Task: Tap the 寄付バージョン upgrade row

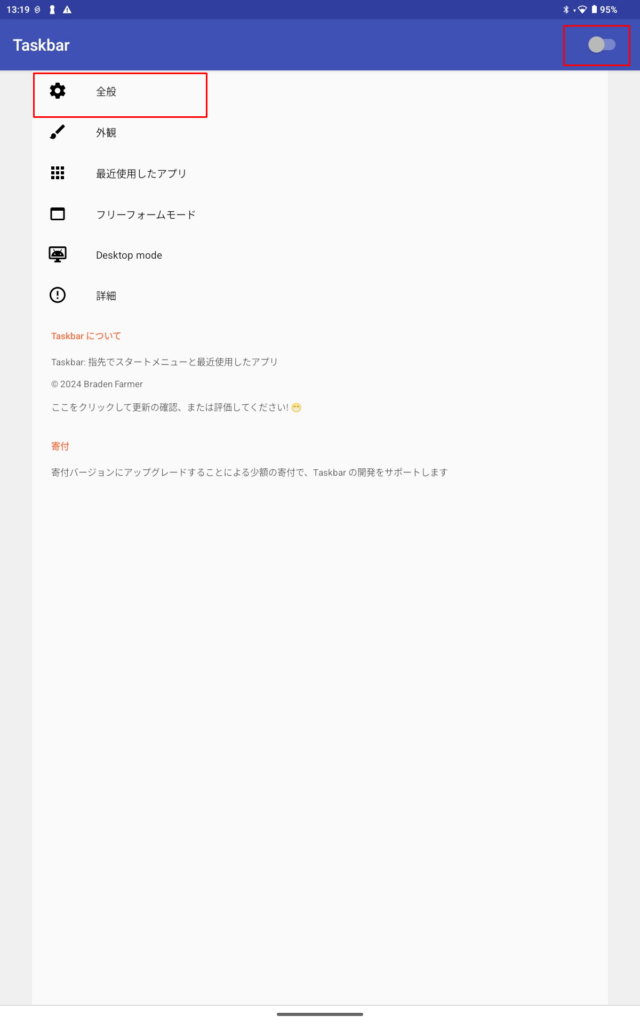Action: coord(249,472)
